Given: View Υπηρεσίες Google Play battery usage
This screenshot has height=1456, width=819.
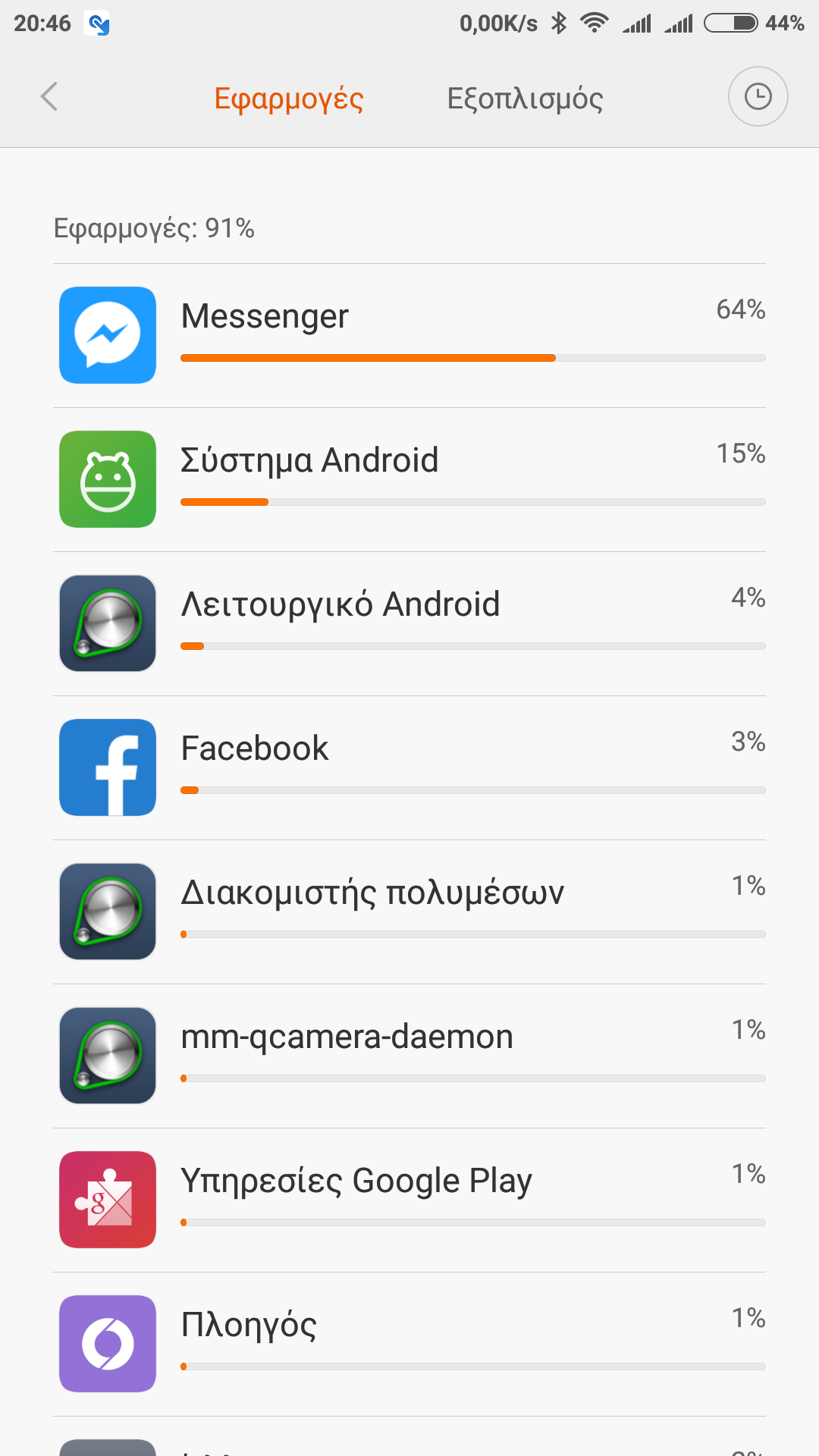Looking at the screenshot, I should pyautogui.click(x=409, y=1200).
